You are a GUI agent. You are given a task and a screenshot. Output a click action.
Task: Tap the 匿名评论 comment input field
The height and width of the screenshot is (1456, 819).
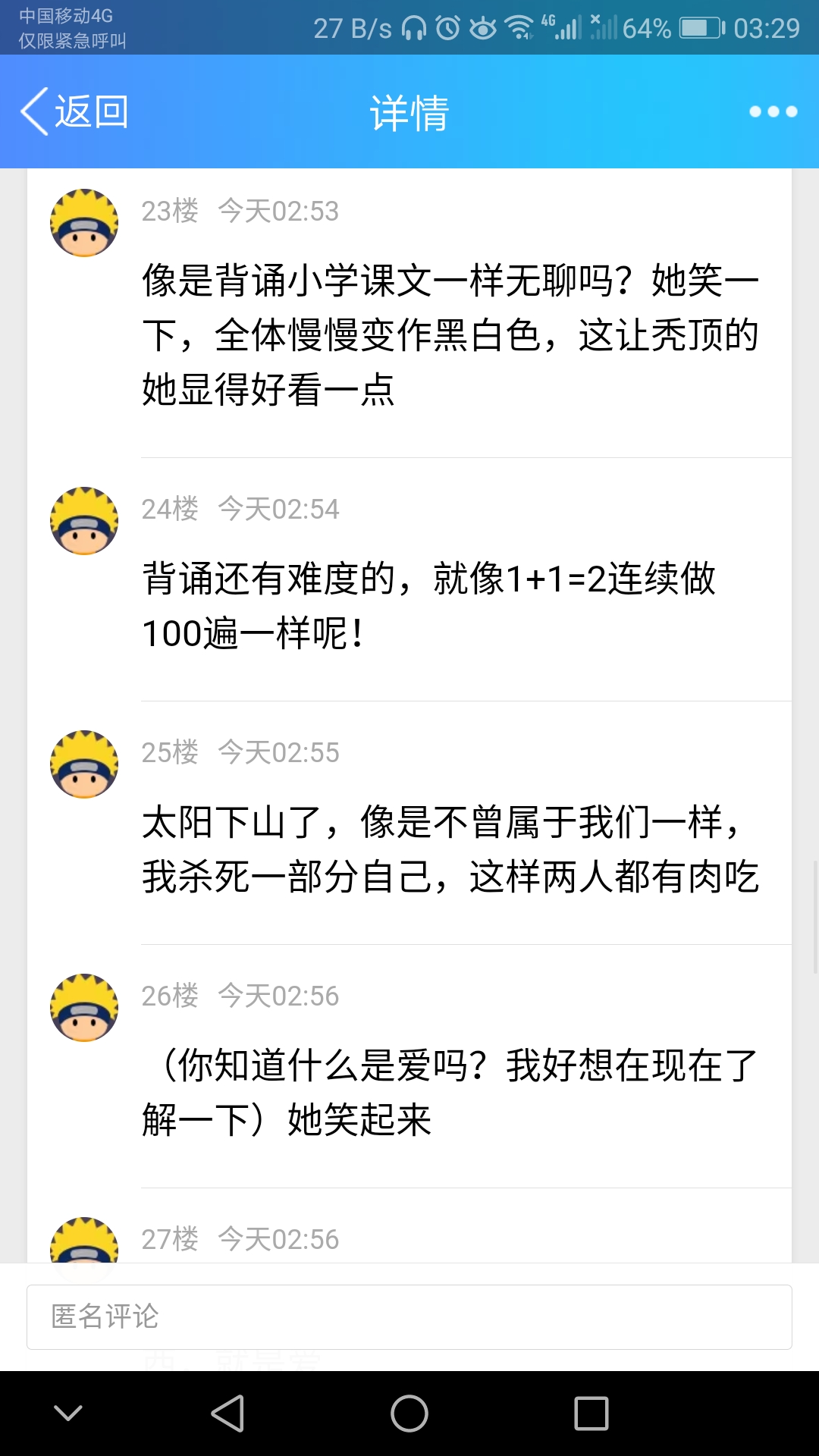(409, 1316)
